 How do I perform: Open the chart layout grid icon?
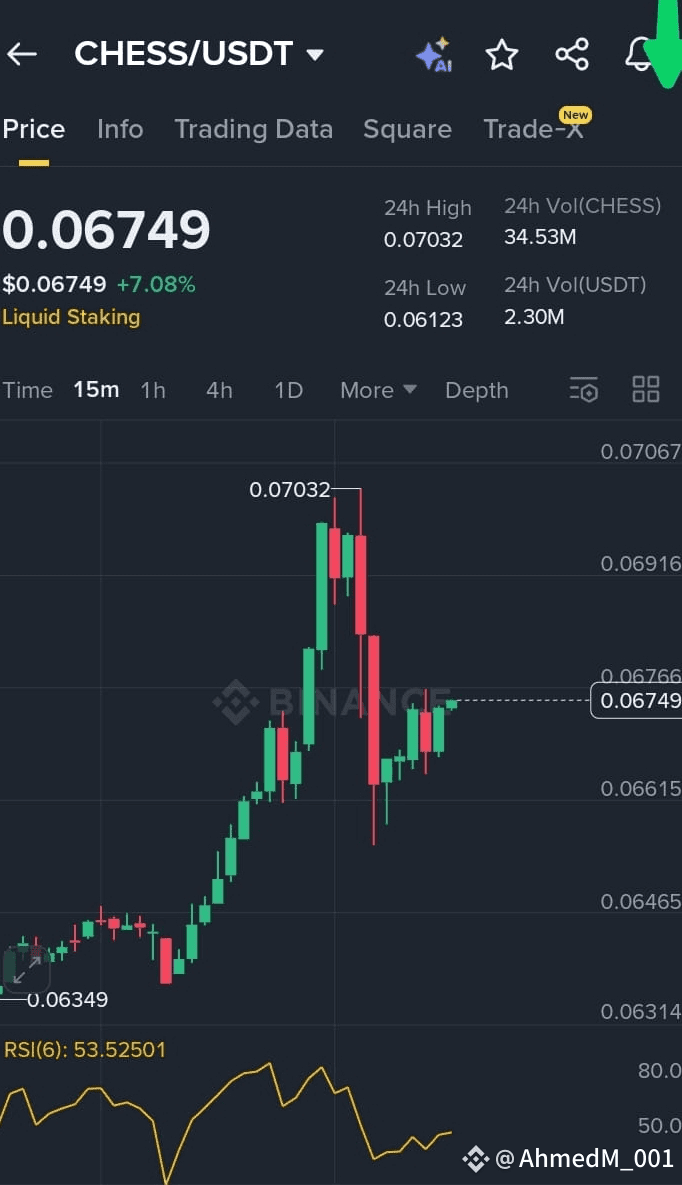click(646, 389)
